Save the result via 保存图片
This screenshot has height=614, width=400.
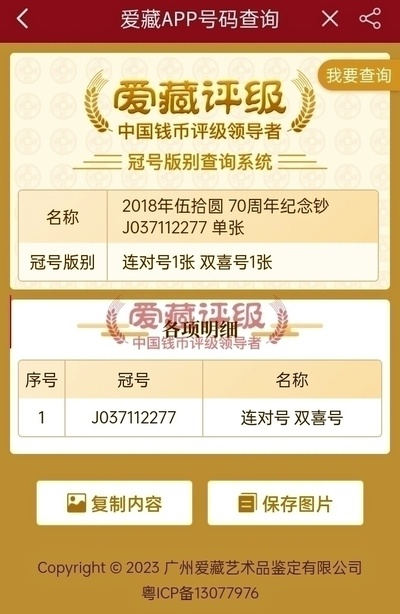click(286, 503)
